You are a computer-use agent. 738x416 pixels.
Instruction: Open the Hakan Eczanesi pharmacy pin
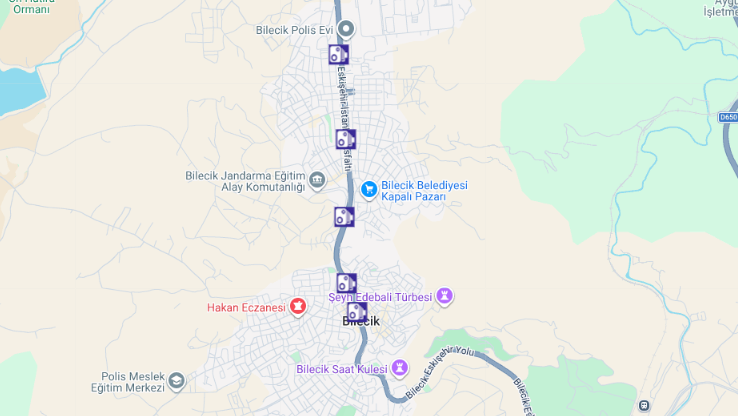click(x=297, y=307)
